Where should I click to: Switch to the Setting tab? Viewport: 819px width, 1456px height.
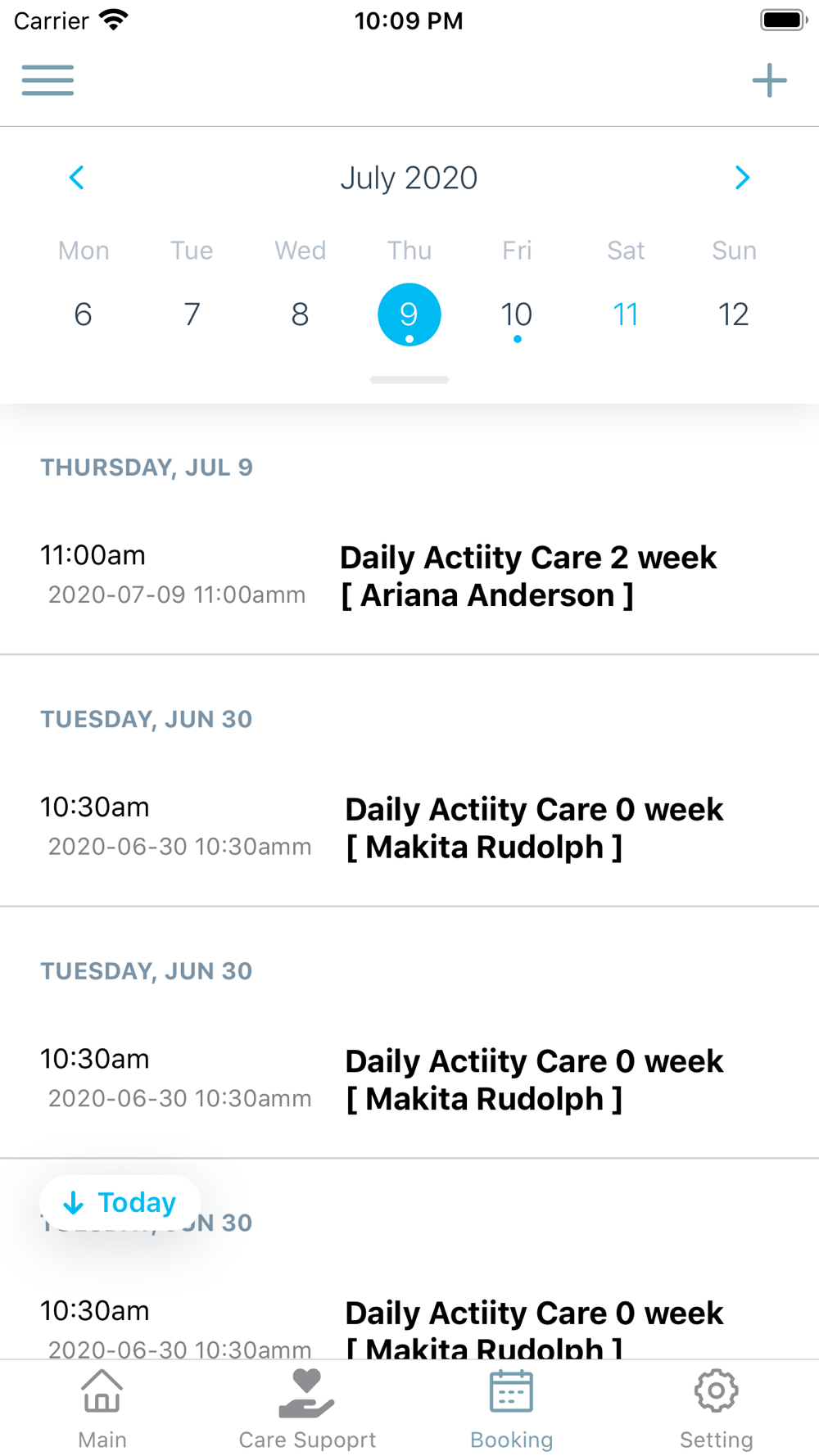717,1409
